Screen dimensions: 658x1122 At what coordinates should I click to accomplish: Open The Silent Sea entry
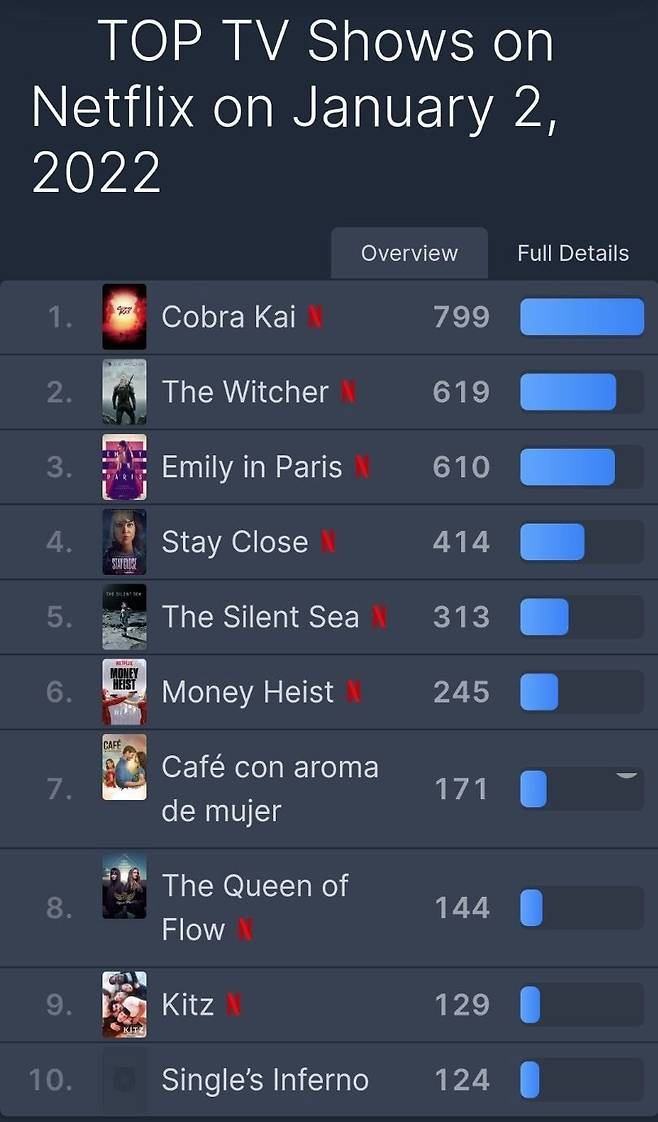260,617
